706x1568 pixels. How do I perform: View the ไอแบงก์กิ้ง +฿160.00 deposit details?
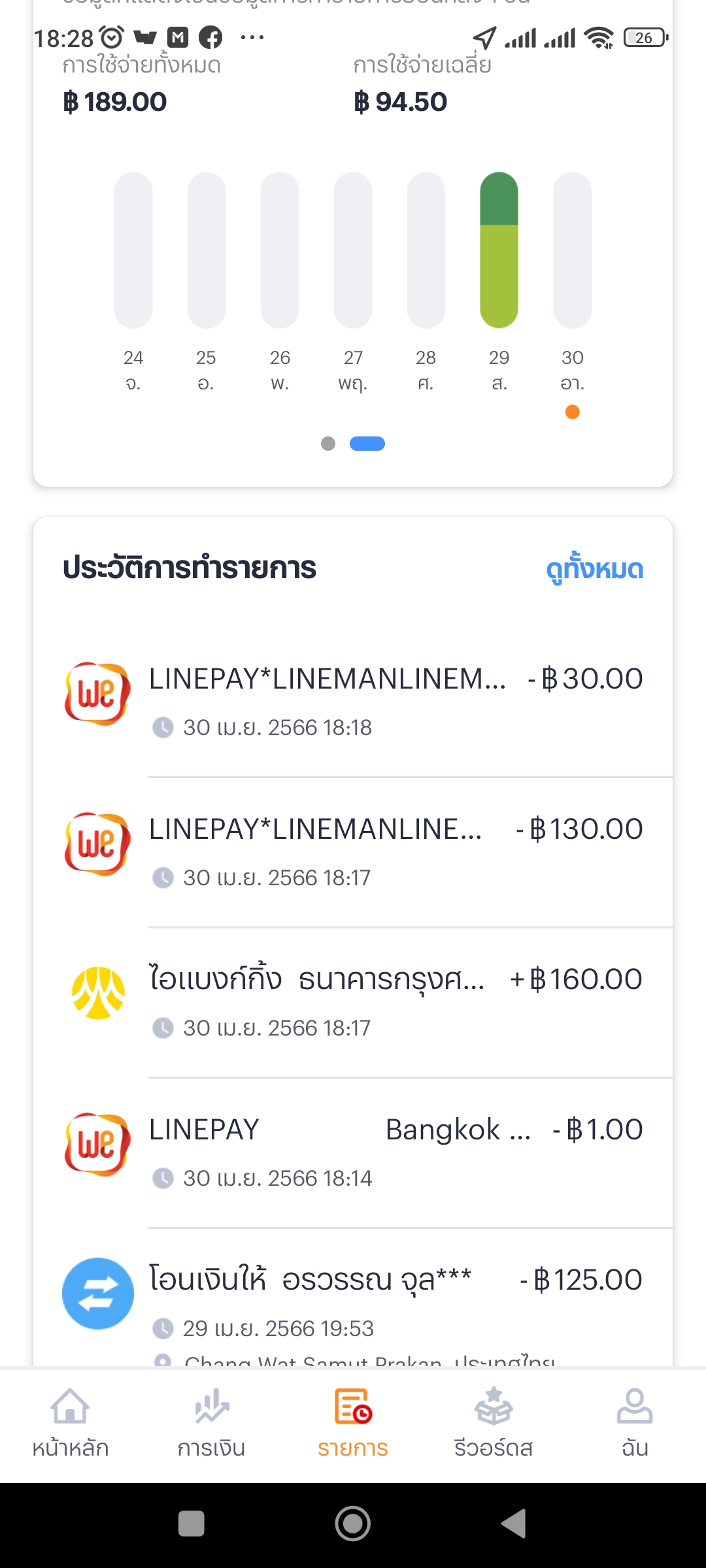click(353, 1002)
